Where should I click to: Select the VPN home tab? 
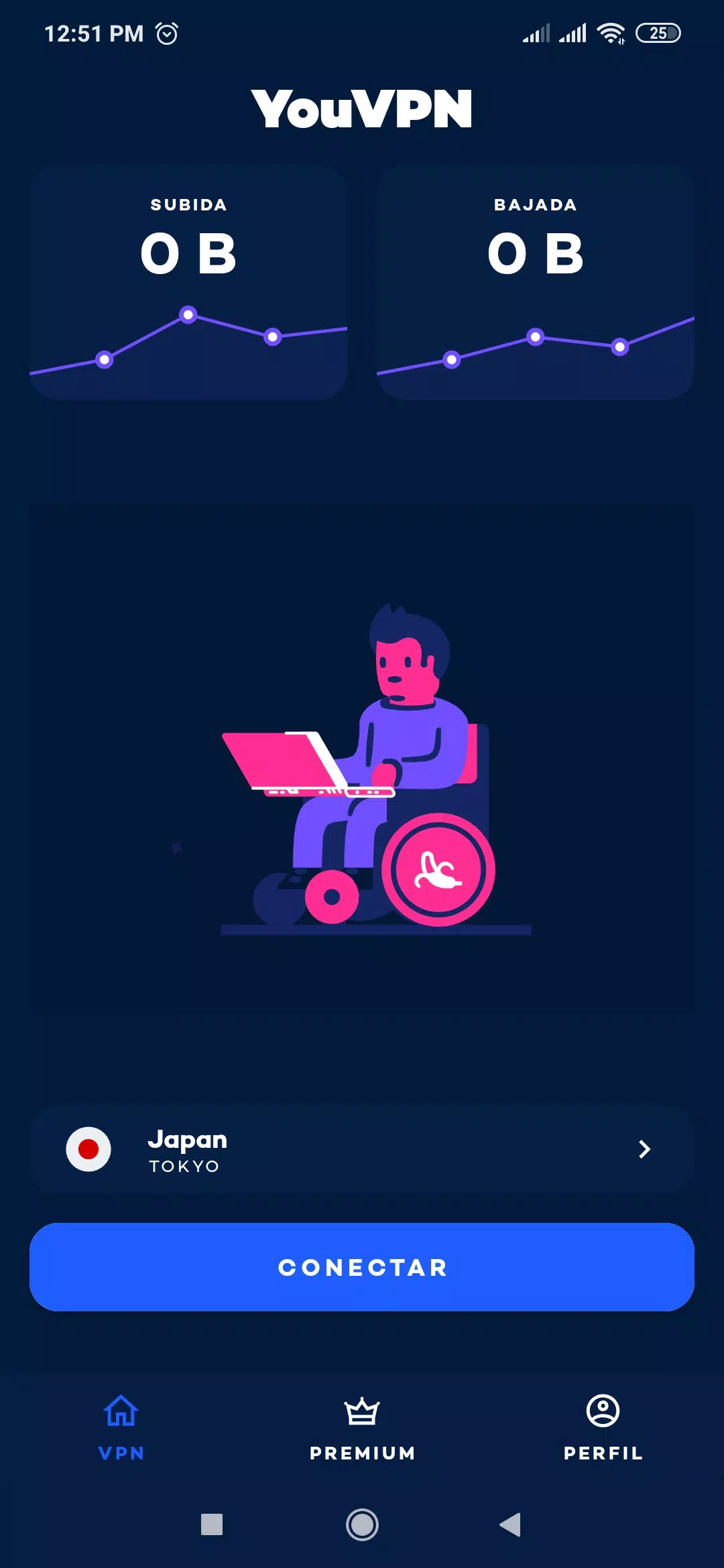(121, 1427)
